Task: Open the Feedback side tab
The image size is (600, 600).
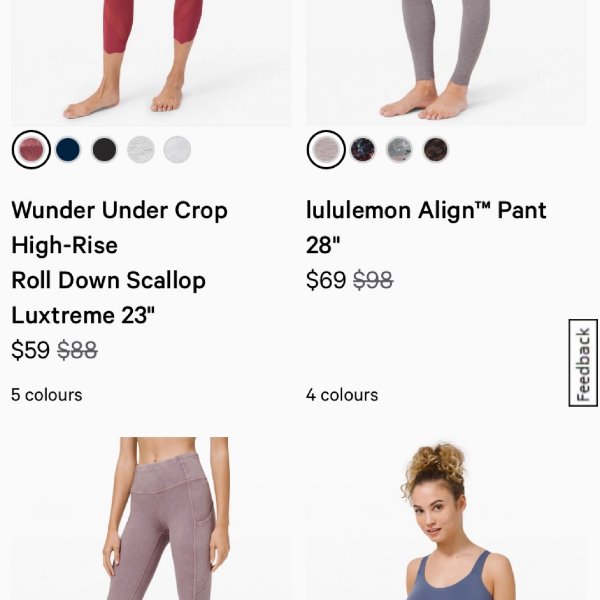Action: click(x=583, y=363)
